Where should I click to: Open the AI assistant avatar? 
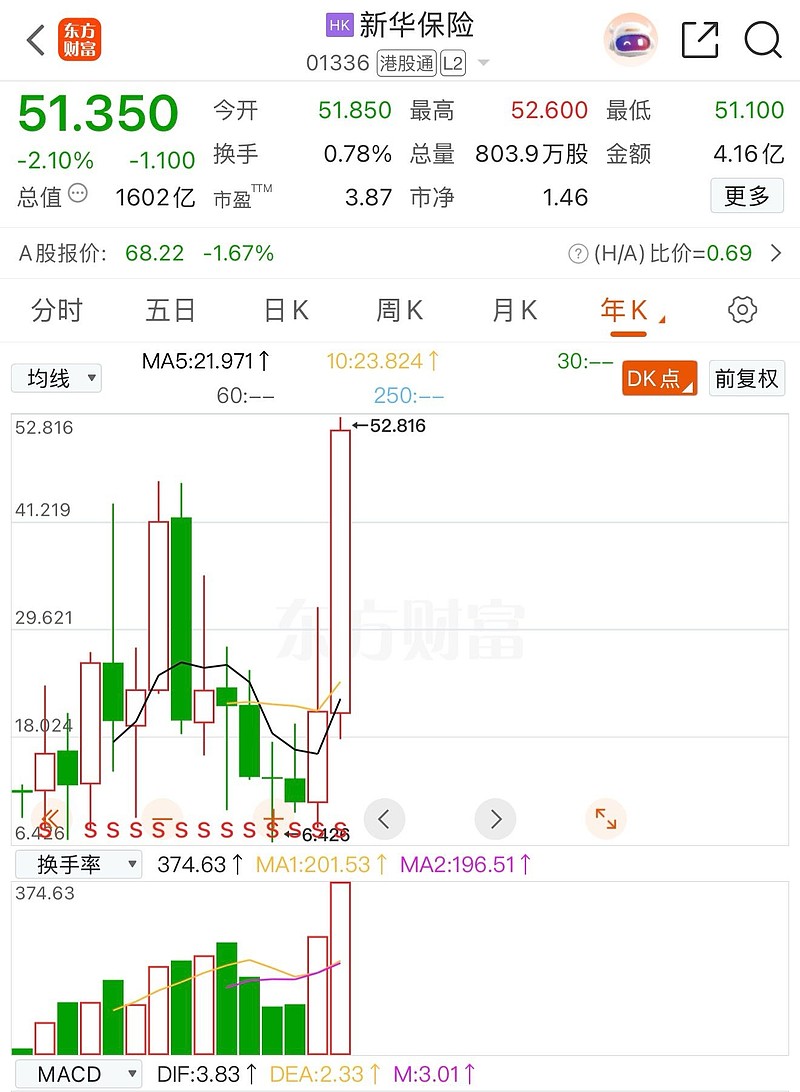pyautogui.click(x=629, y=40)
